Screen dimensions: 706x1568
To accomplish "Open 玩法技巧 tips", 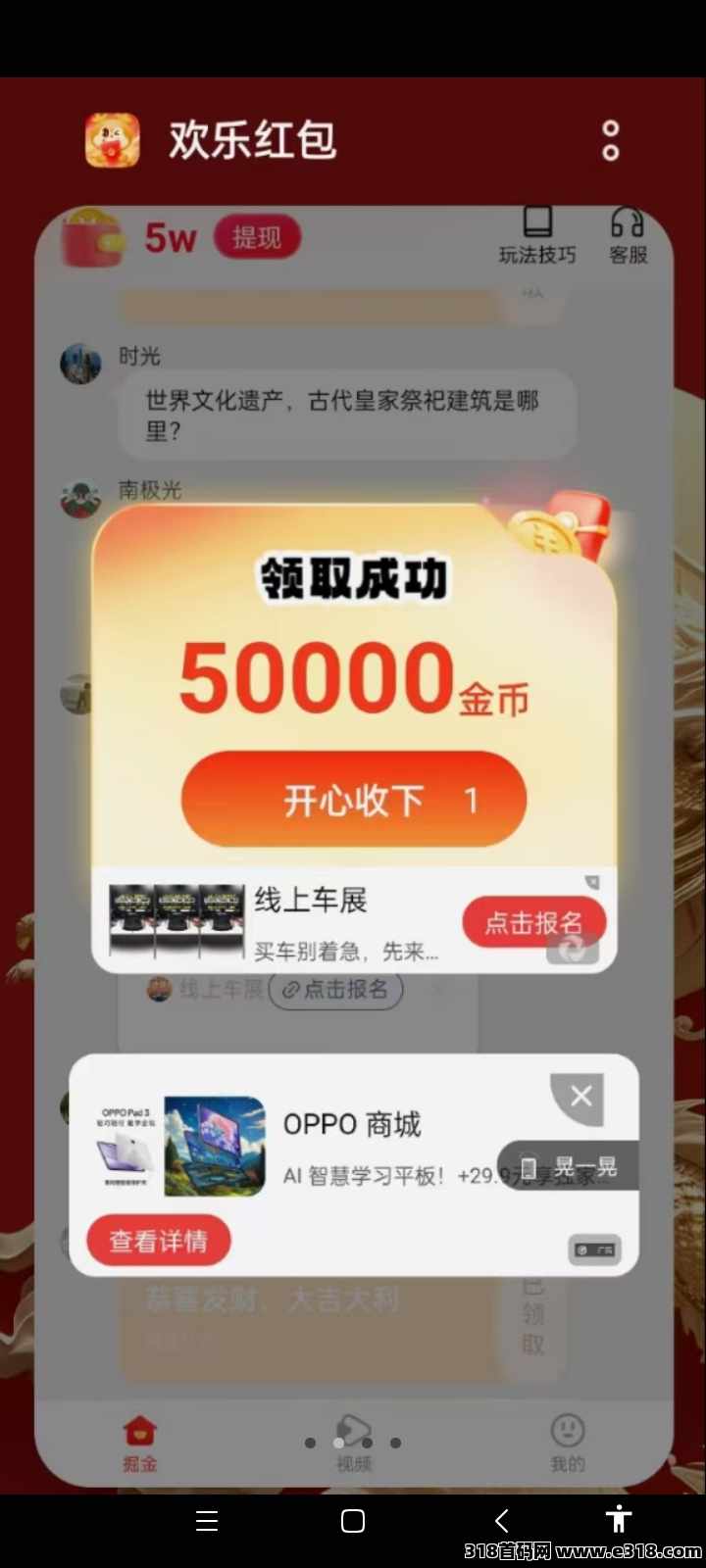I will (x=537, y=235).
